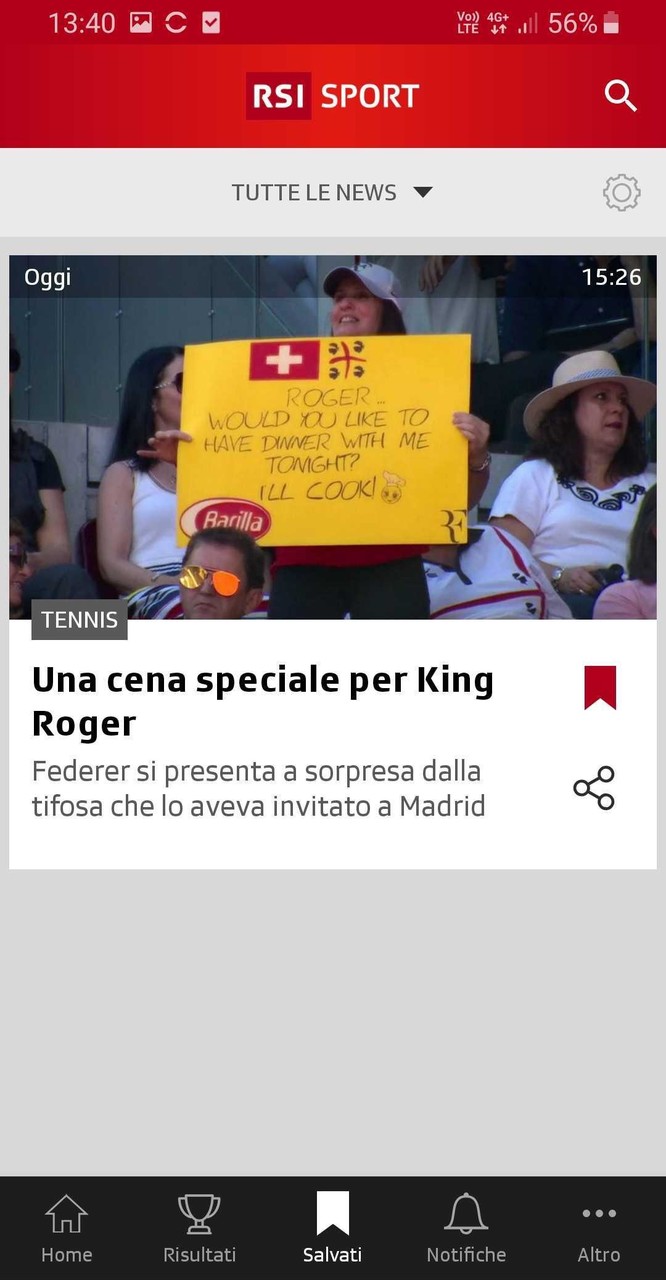Share the King Roger article
The height and width of the screenshot is (1280, 666).
pyautogui.click(x=594, y=788)
